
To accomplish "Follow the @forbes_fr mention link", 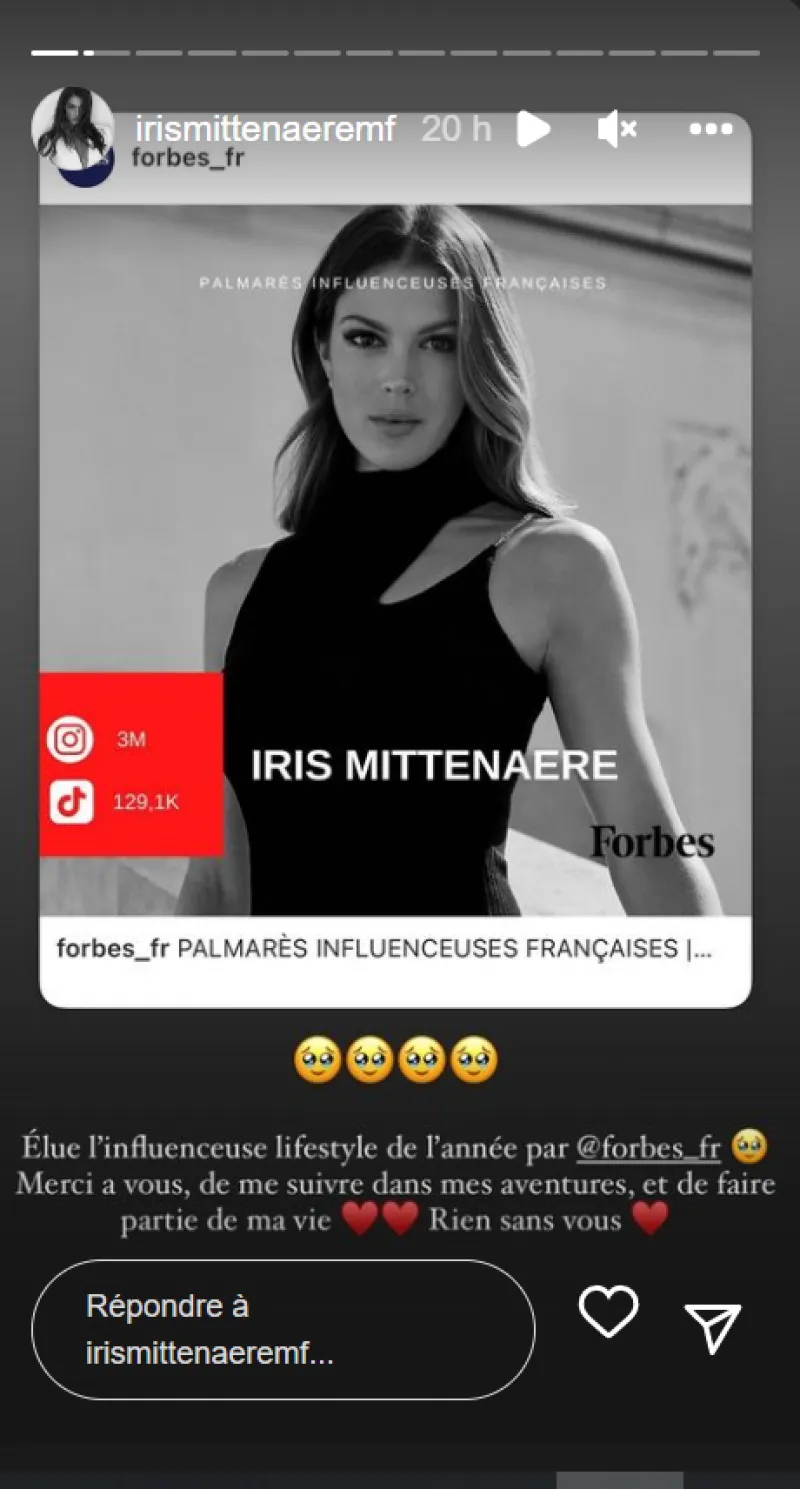I will [647, 1147].
